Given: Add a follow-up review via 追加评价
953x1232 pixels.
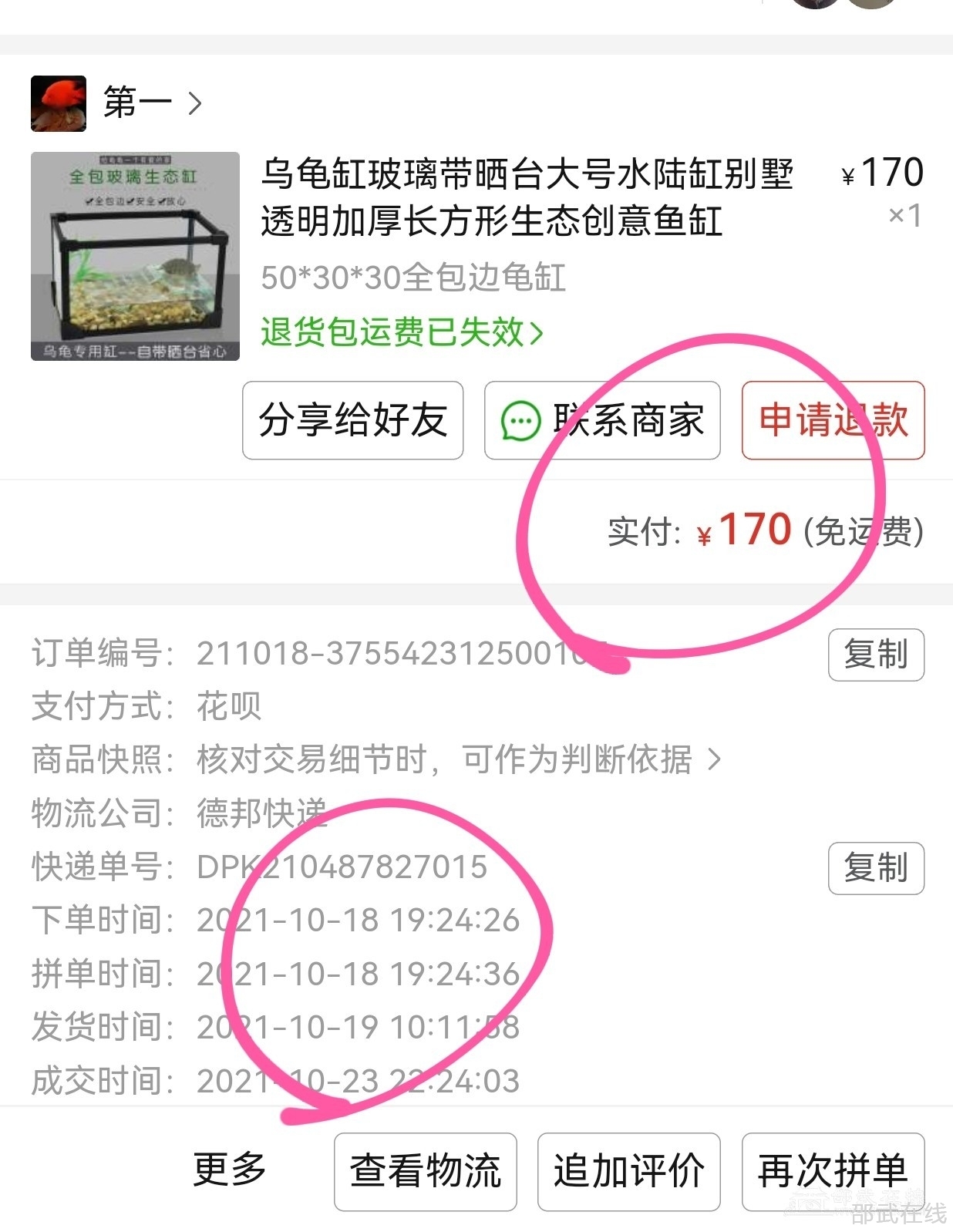Looking at the screenshot, I should pyautogui.click(x=628, y=1171).
